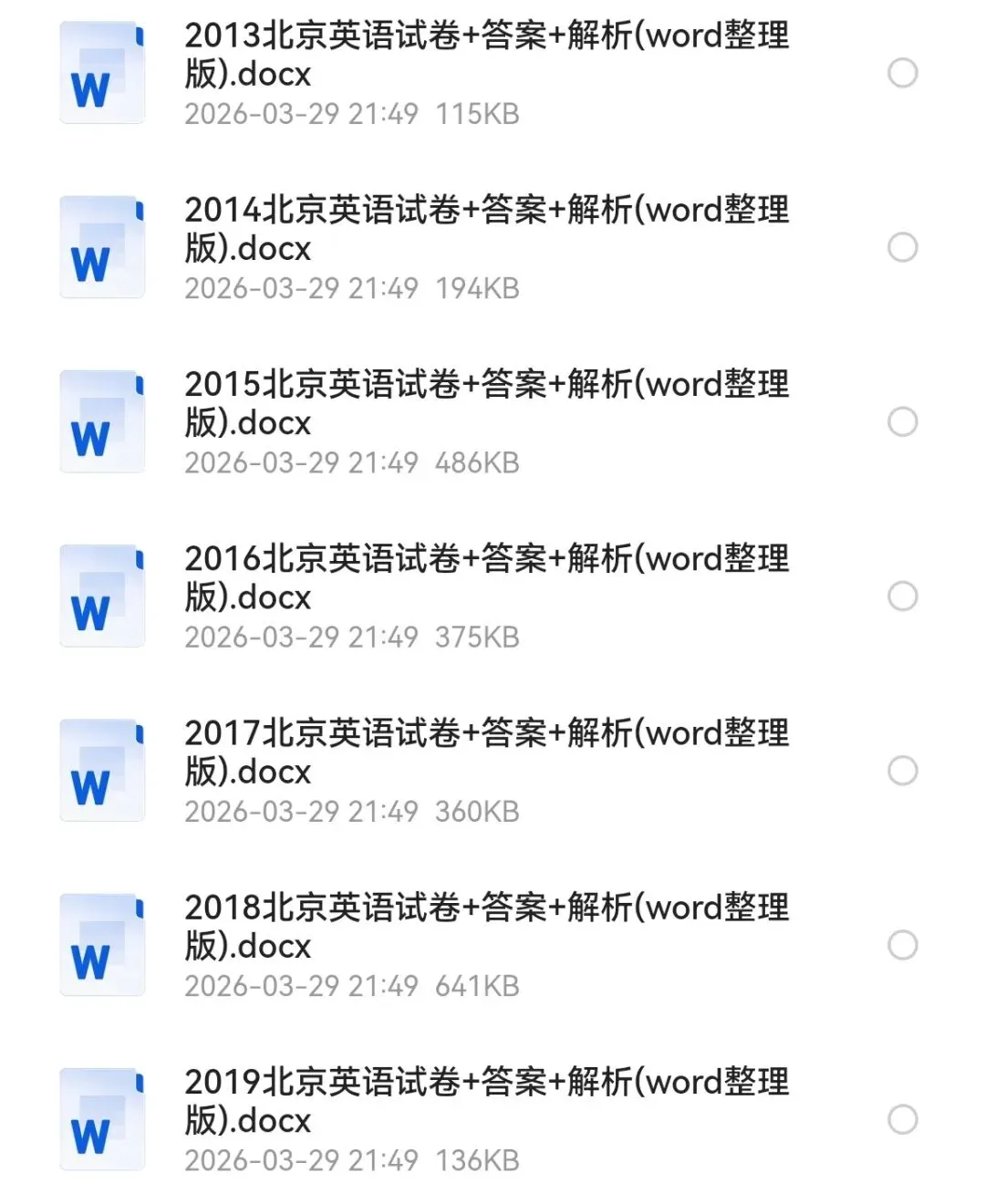Open the 2013北京英语试卷 docx file
Image resolution: width=985 pixels, height=1204 pixels.
(x=486, y=55)
